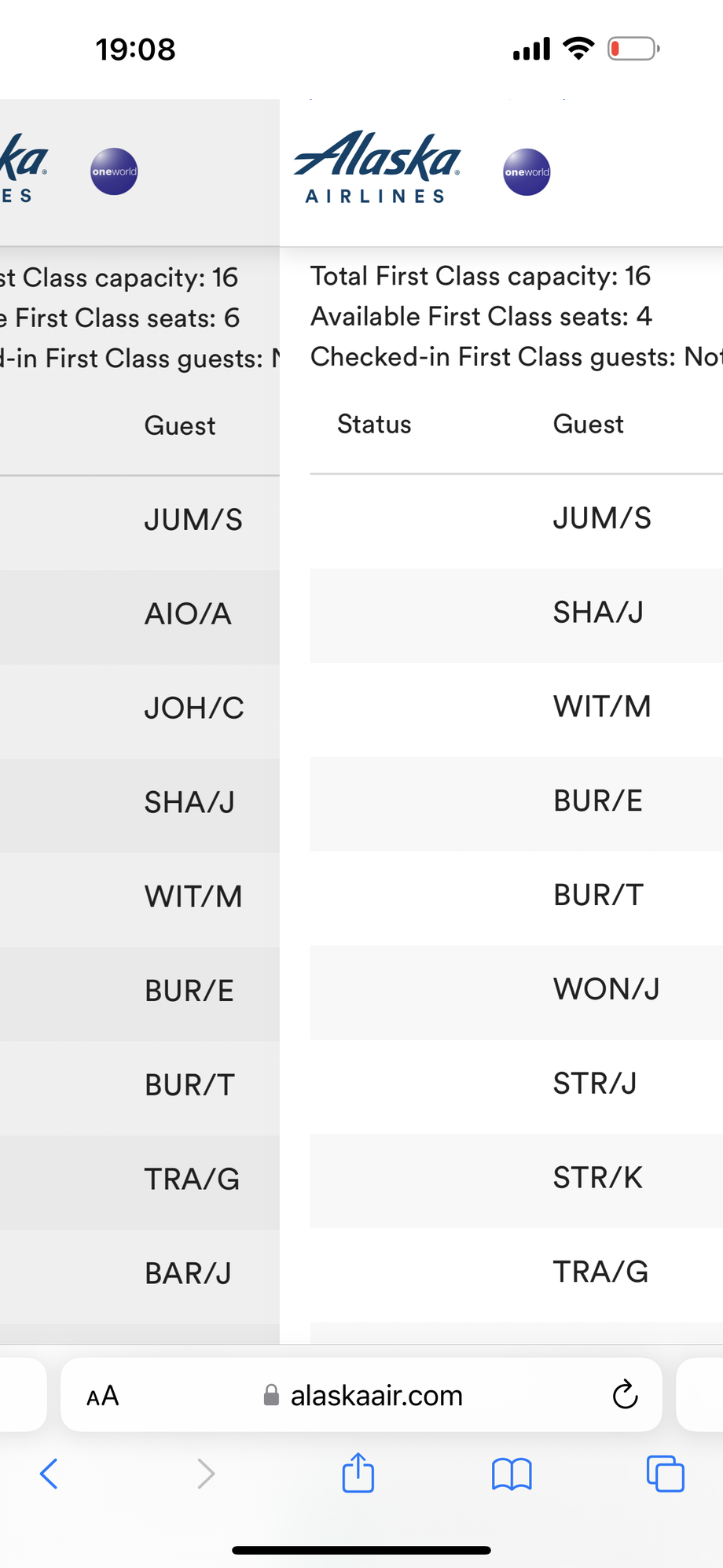Viewport: 723px width, 1568px height.
Task: Tap the alaskaair.com address bar
Action: pyautogui.click(x=376, y=1396)
